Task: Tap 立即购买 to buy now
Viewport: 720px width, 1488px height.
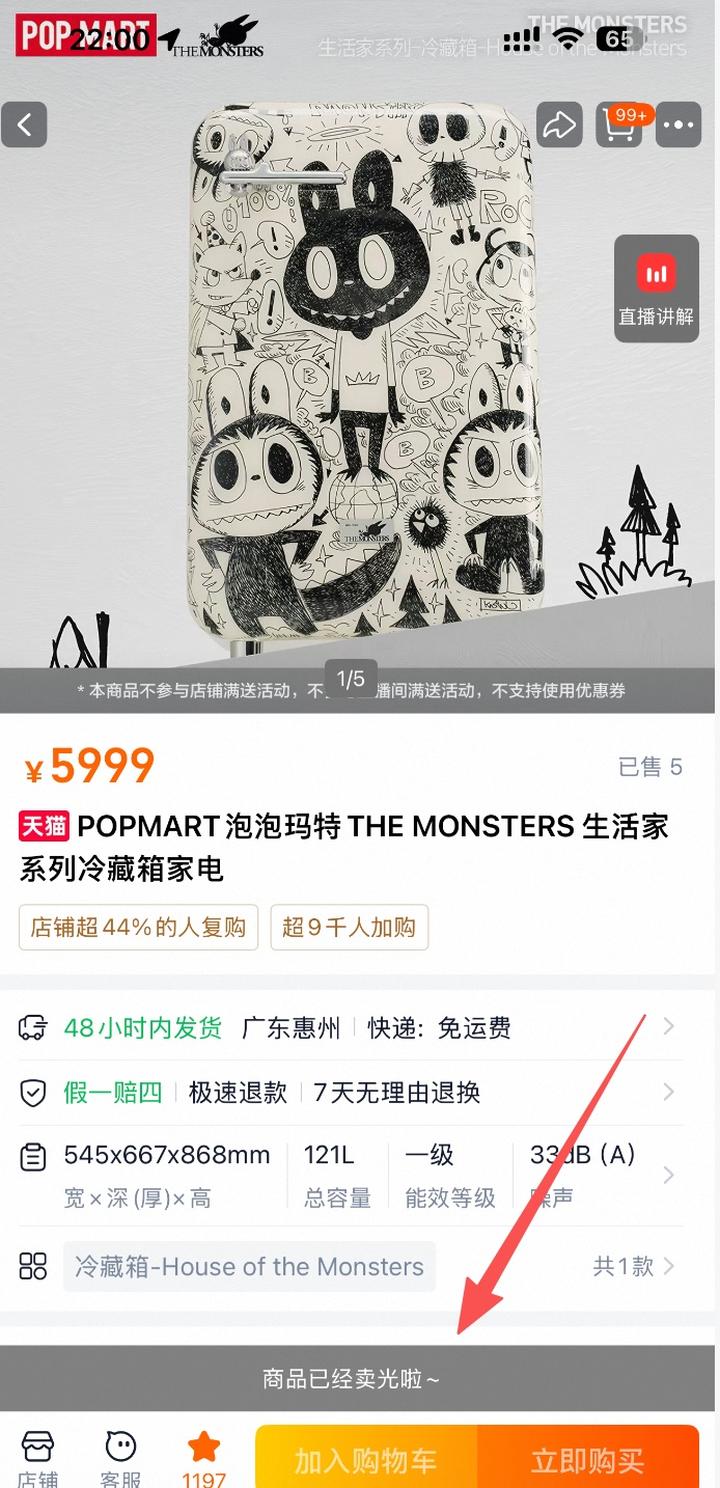Action: click(x=588, y=1458)
